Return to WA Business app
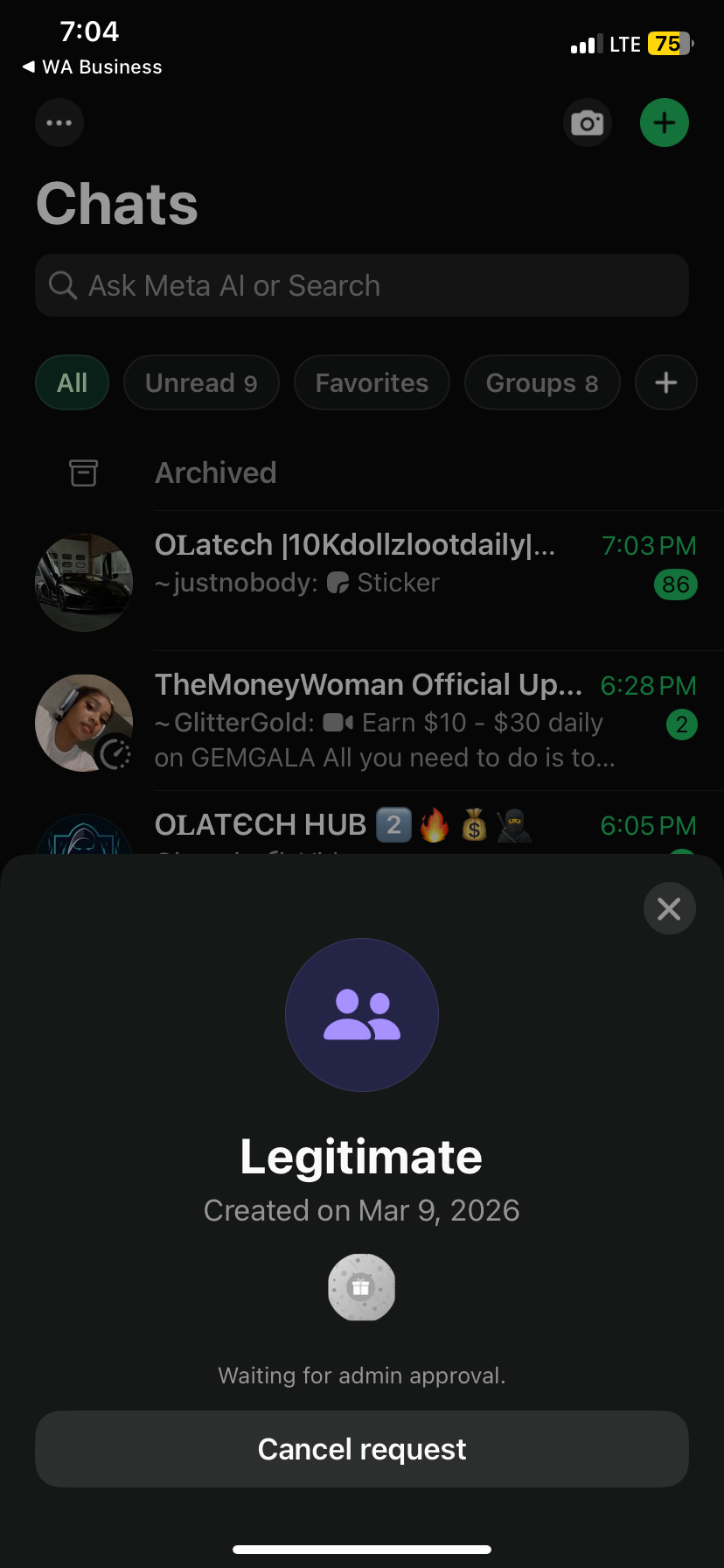Image resolution: width=724 pixels, height=1568 pixels. pyautogui.click(x=92, y=67)
